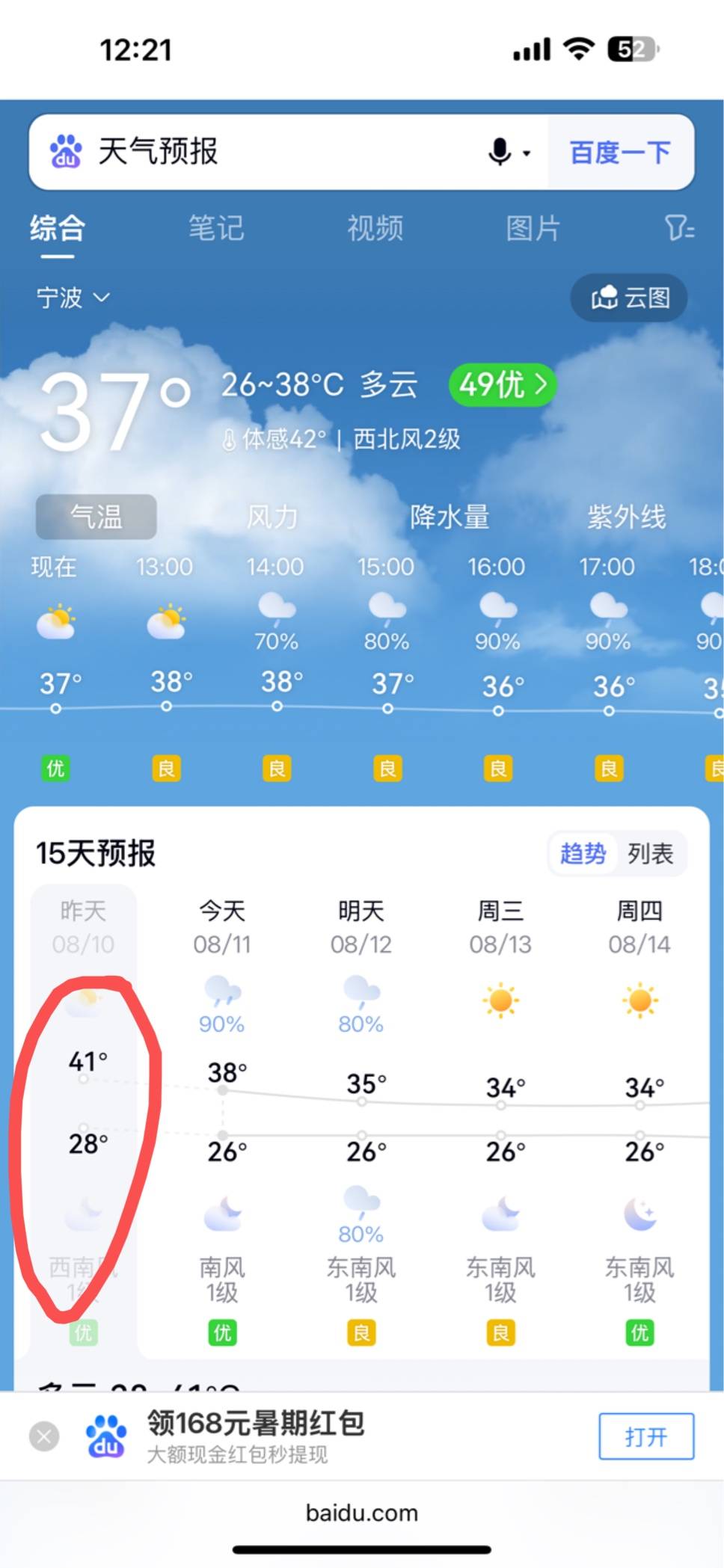Tap the microphone voice search icon
This screenshot has height=1568, width=724.
click(x=500, y=153)
